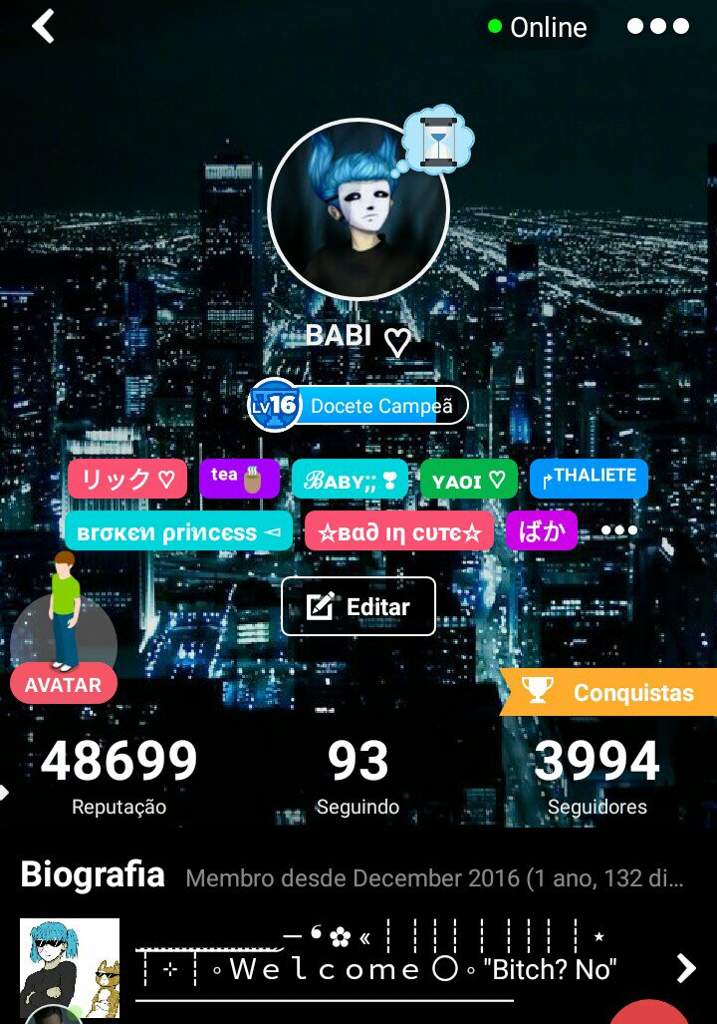Tap the Editar profile button
Viewport: 717px width, 1024px height.
click(358, 606)
